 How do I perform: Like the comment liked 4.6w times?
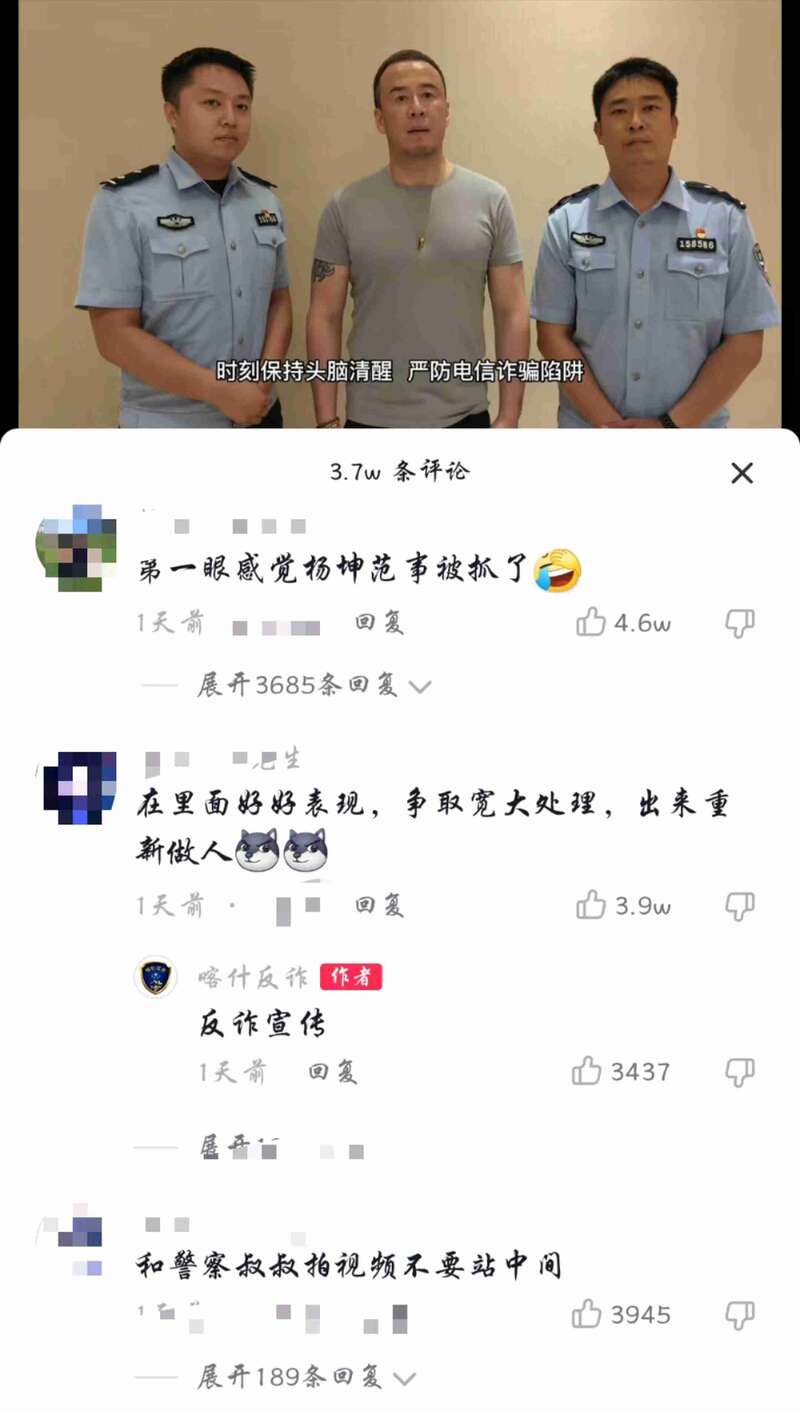point(591,623)
